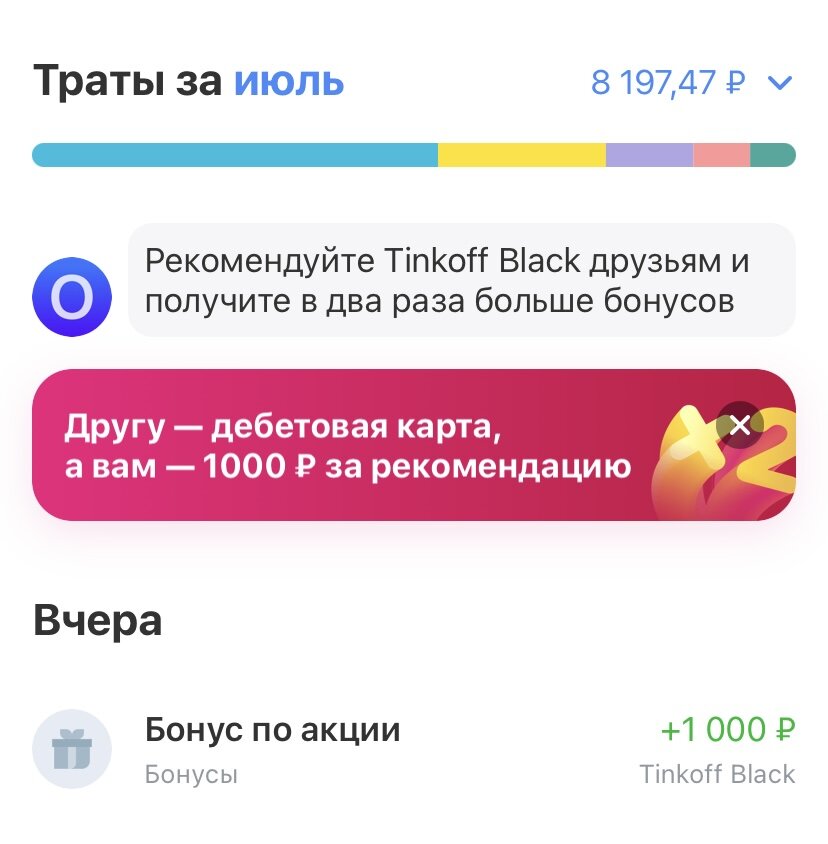Screen dimensions: 828x844
Task: Open the referral promo banner about дебетовая карта
Action: coord(350,444)
